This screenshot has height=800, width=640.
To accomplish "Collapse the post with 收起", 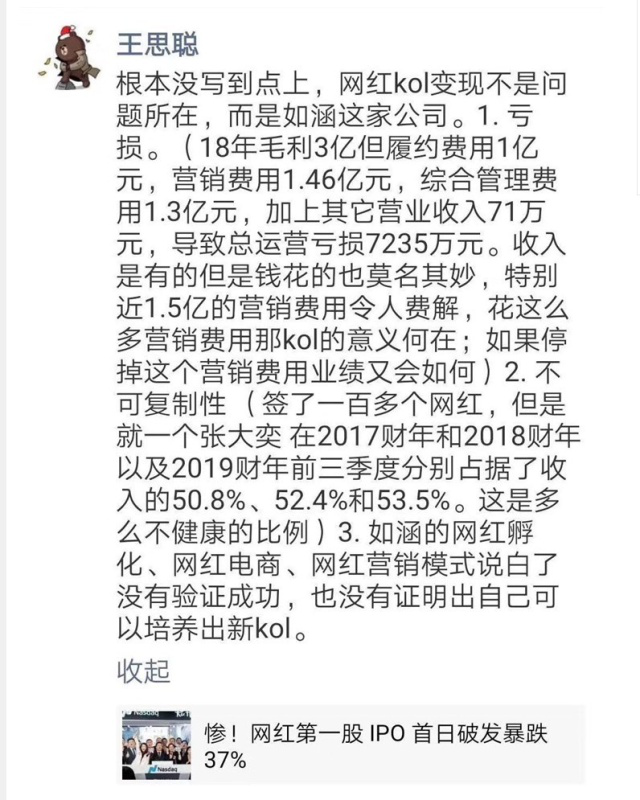I will pyautogui.click(x=143, y=669).
